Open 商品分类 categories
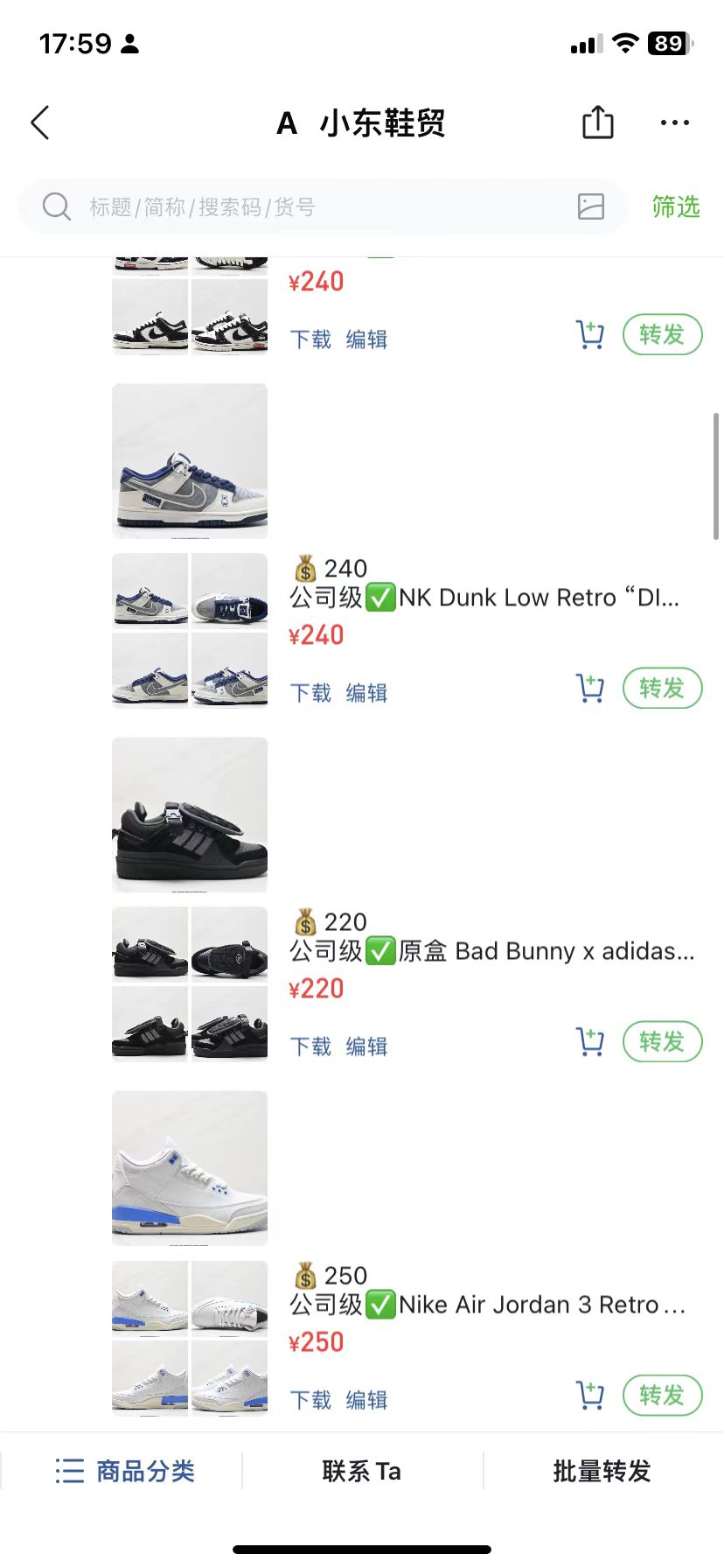Viewport: 724px width, 1568px height. click(124, 1471)
